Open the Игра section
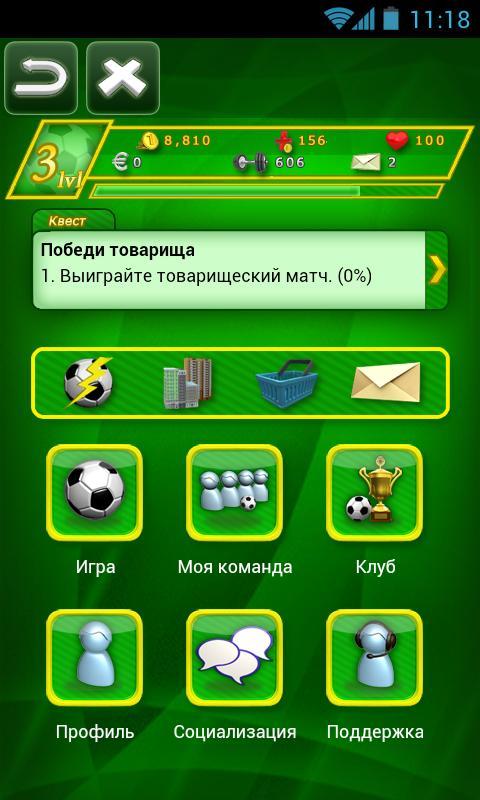The width and height of the screenshot is (480, 800). tap(95, 493)
